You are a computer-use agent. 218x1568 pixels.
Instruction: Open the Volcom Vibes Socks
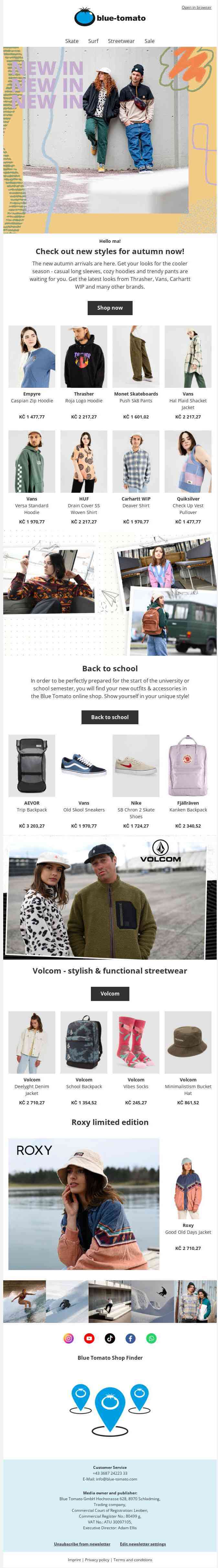point(136,1042)
